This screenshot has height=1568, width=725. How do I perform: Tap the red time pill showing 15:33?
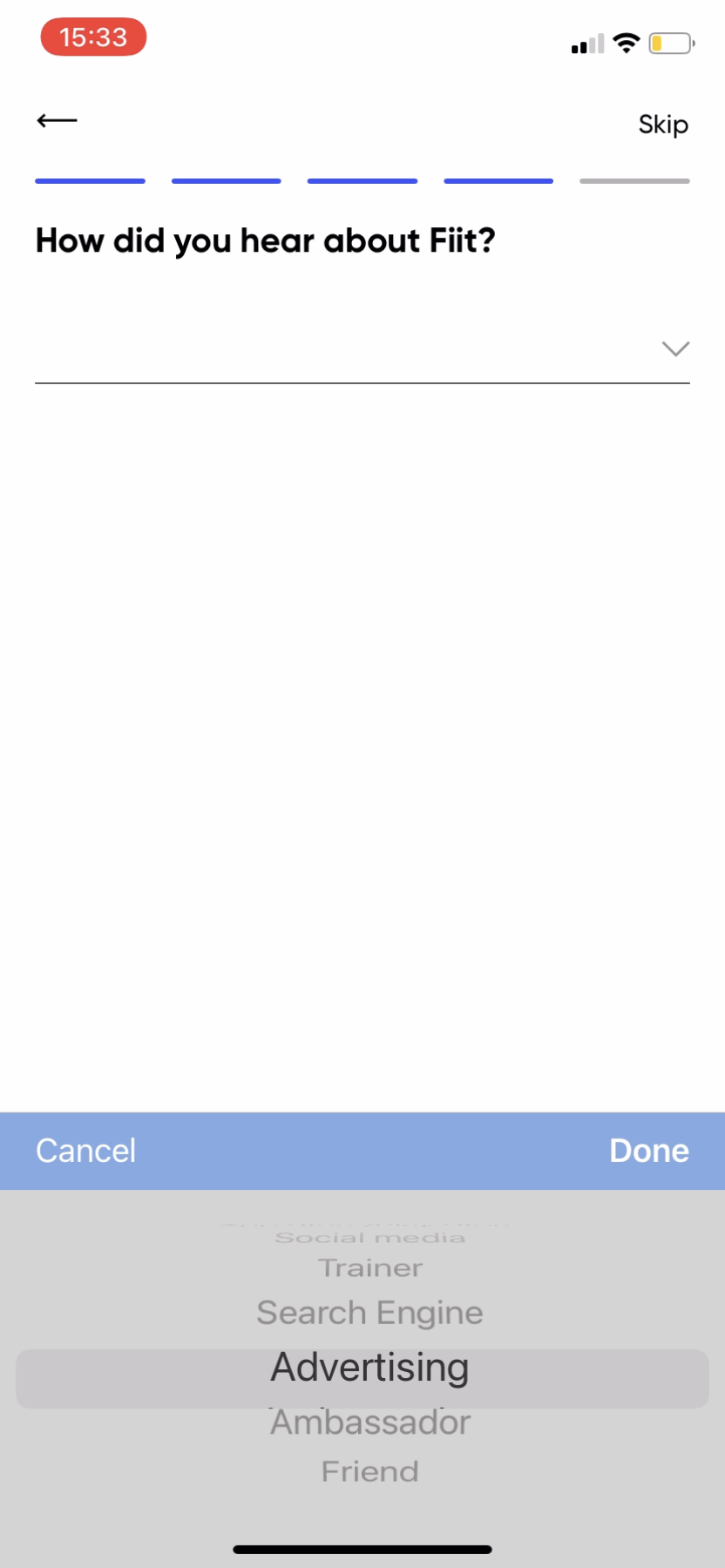tap(93, 37)
